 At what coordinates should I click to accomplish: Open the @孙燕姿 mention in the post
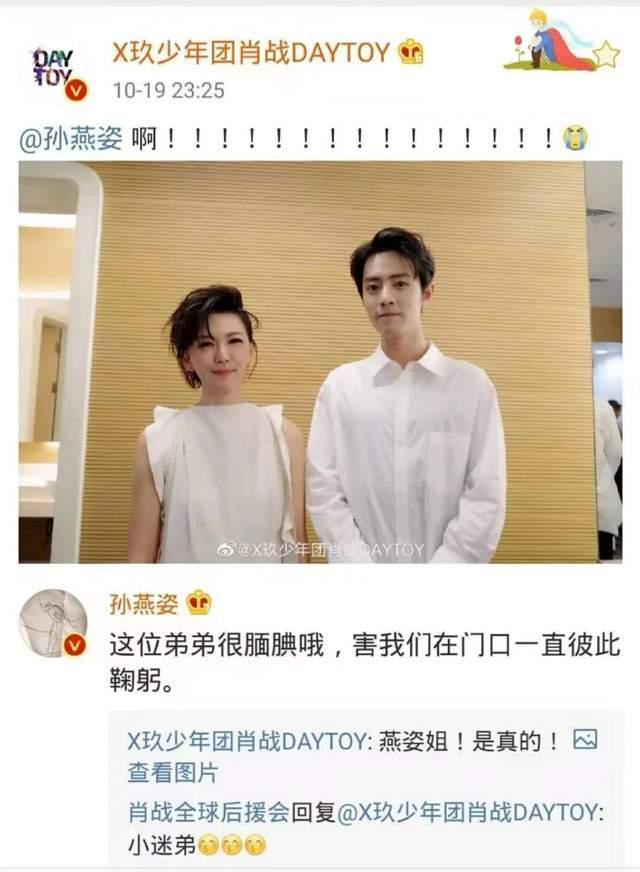click(72, 138)
